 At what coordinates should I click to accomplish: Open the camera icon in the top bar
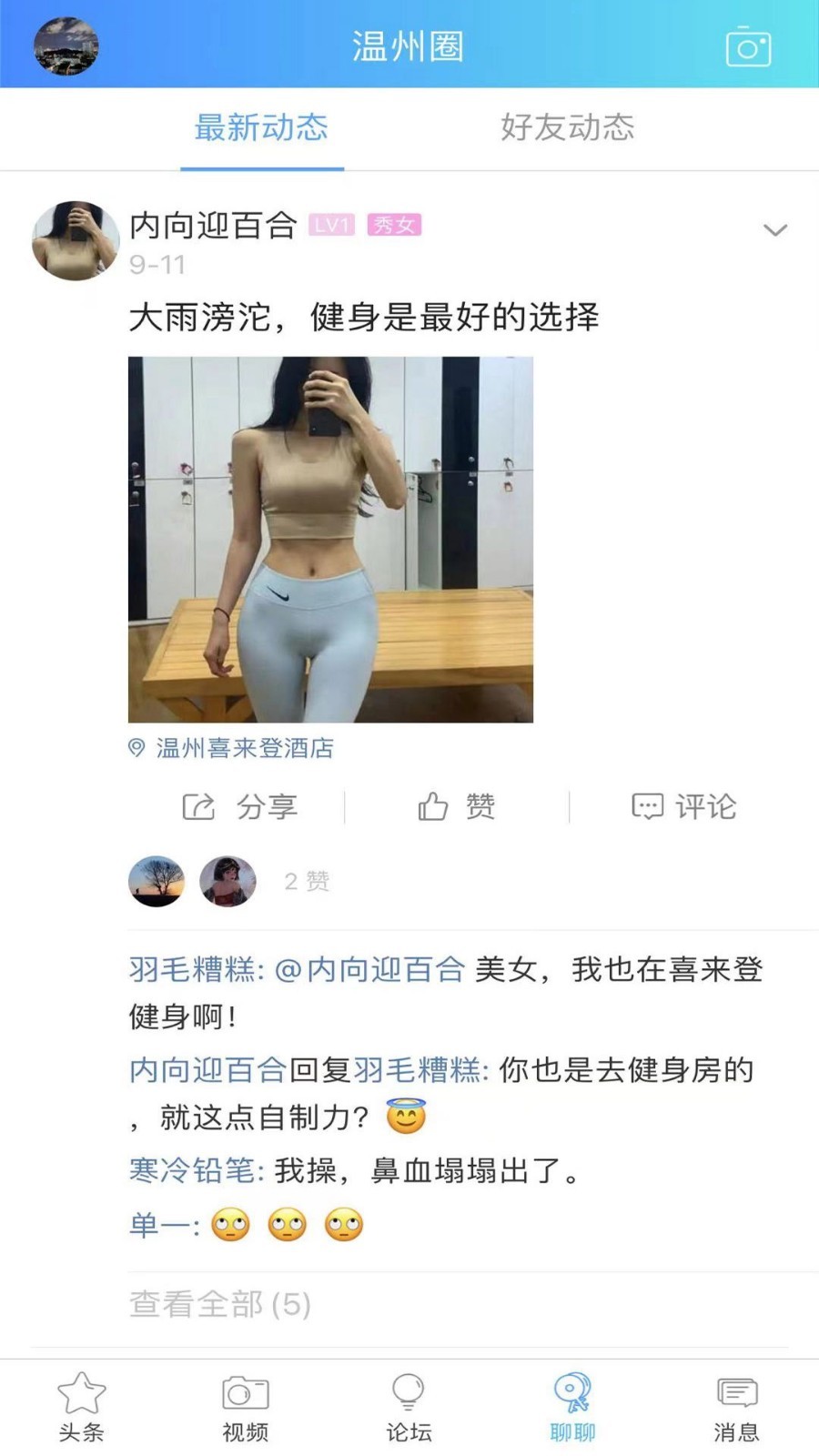point(748,46)
